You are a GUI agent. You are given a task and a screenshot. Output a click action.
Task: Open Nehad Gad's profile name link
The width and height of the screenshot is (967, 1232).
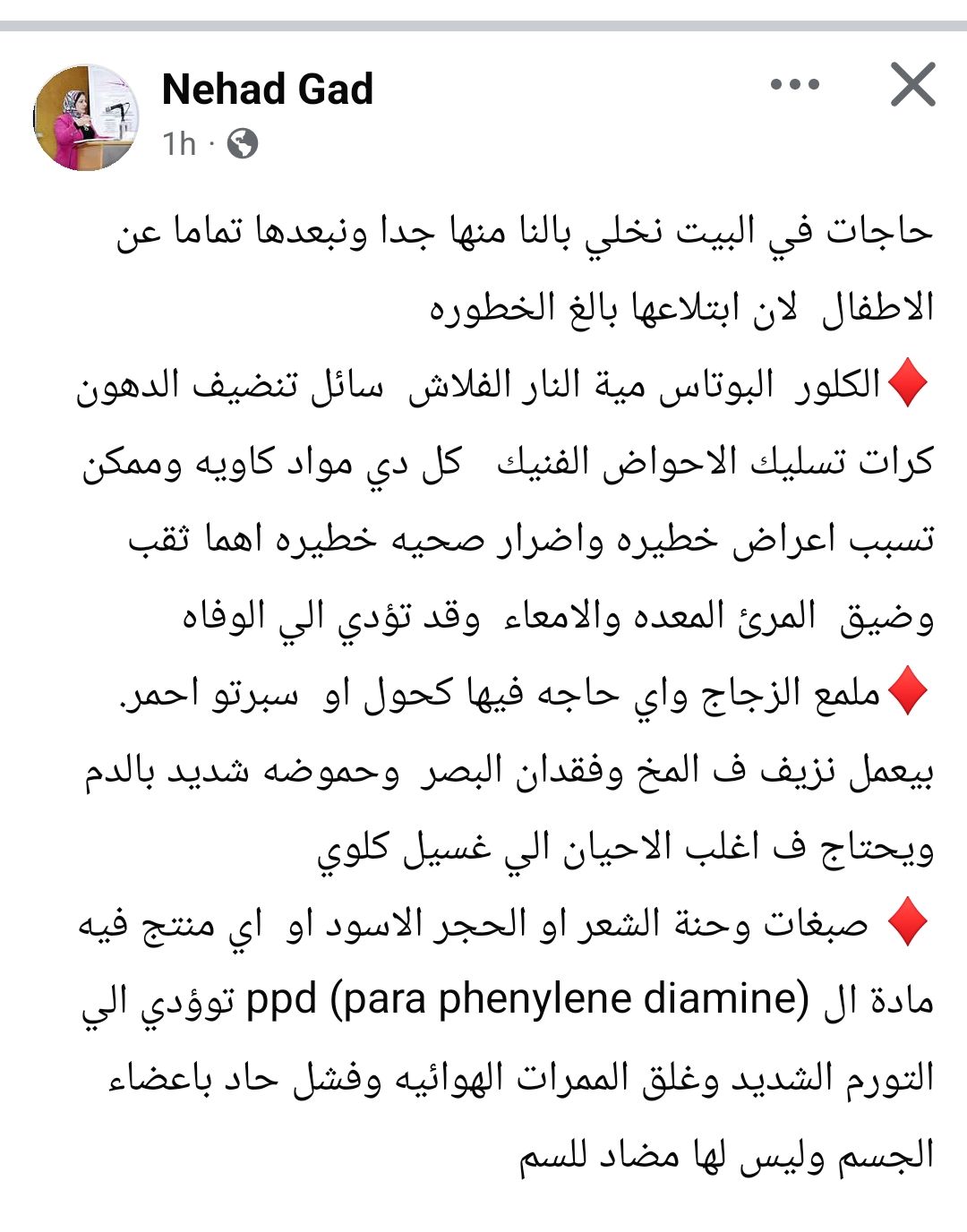click(267, 89)
